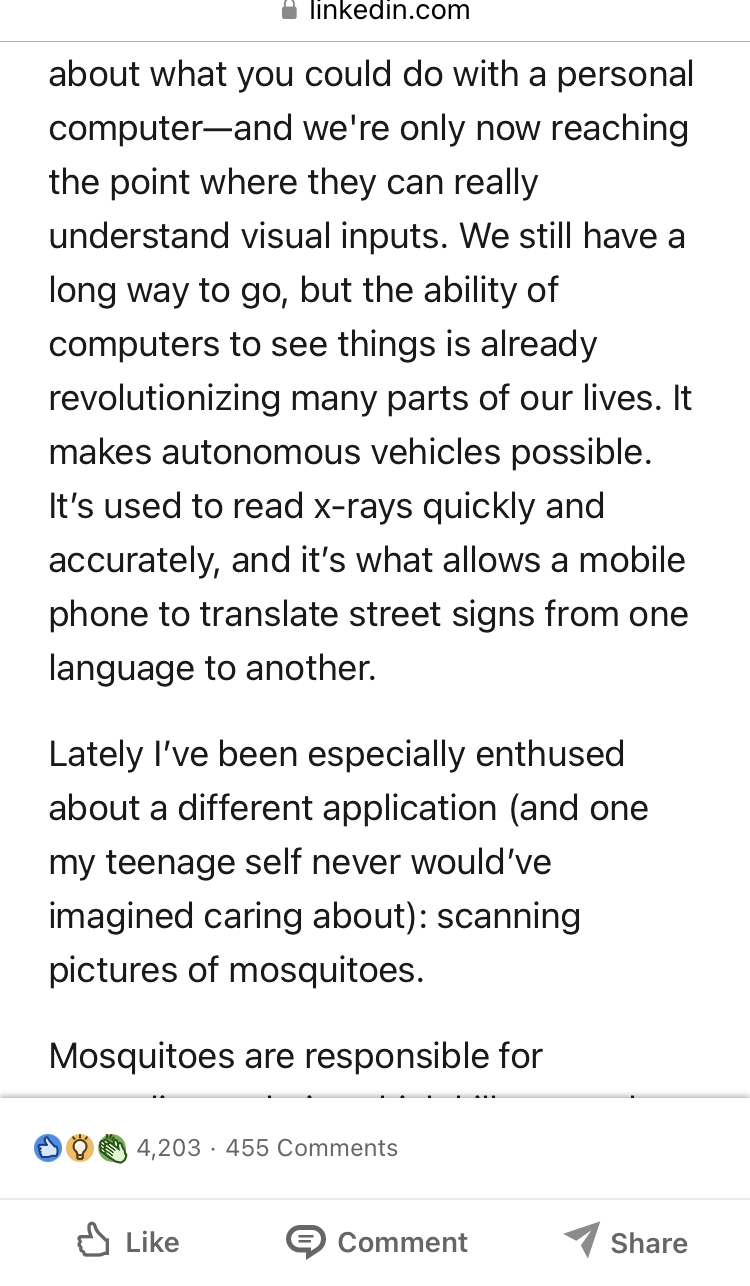Image resolution: width=750 pixels, height=1286 pixels.
Task: Open the Comment button
Action: point(376,1242)
